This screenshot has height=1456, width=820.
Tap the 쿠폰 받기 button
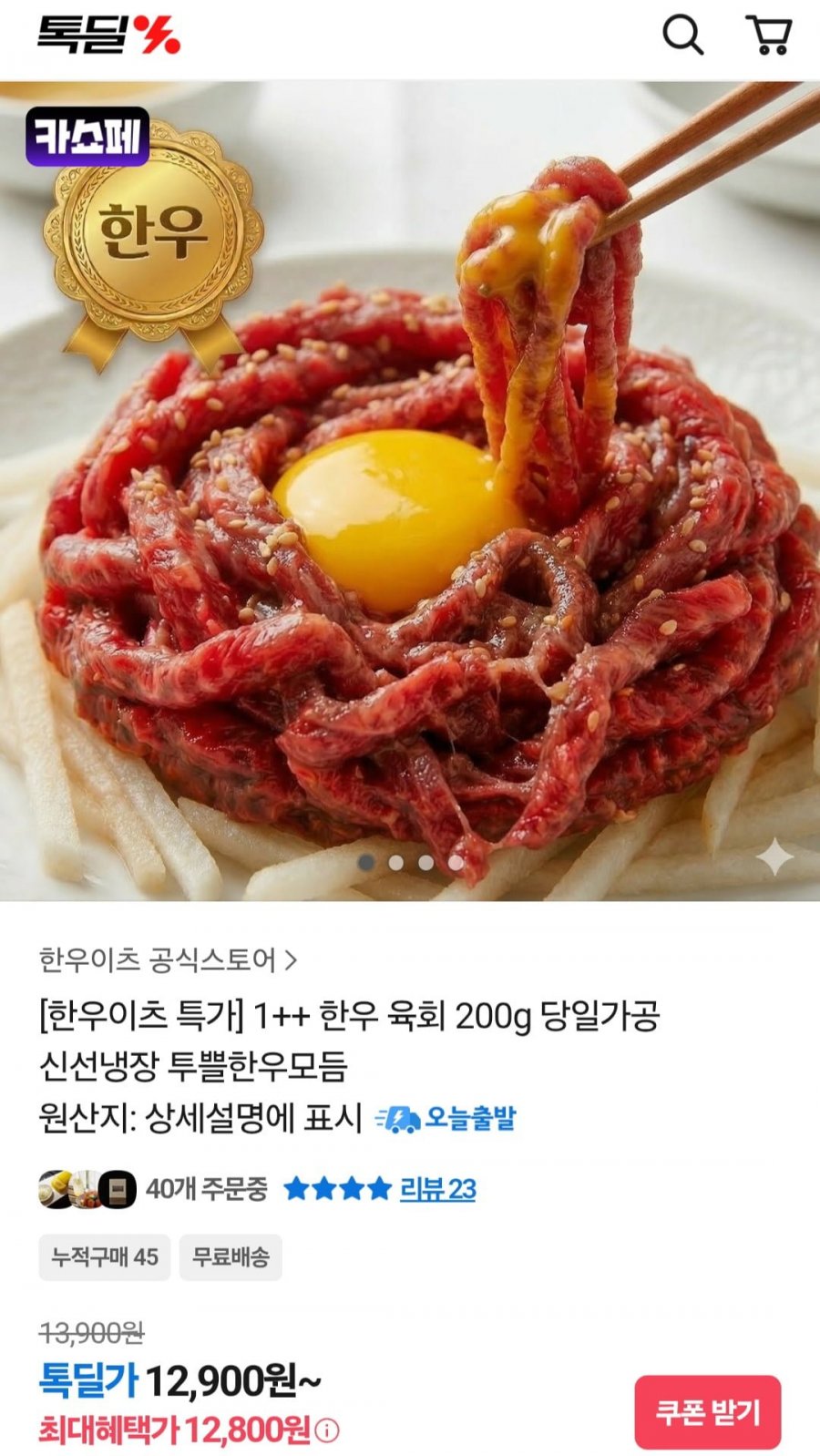point(707,1411)
